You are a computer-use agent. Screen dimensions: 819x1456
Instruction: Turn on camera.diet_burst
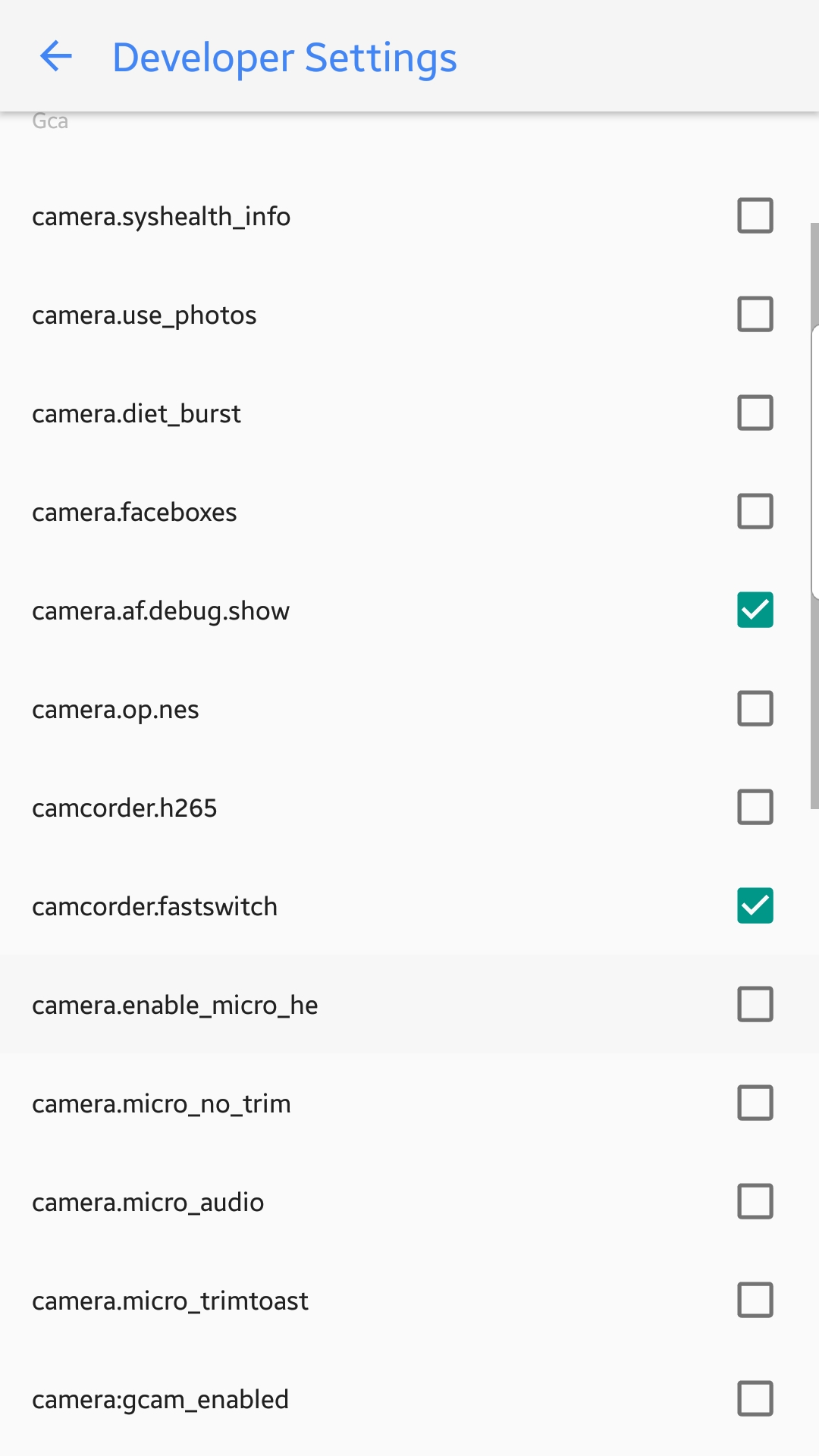(x=755, y=413)
